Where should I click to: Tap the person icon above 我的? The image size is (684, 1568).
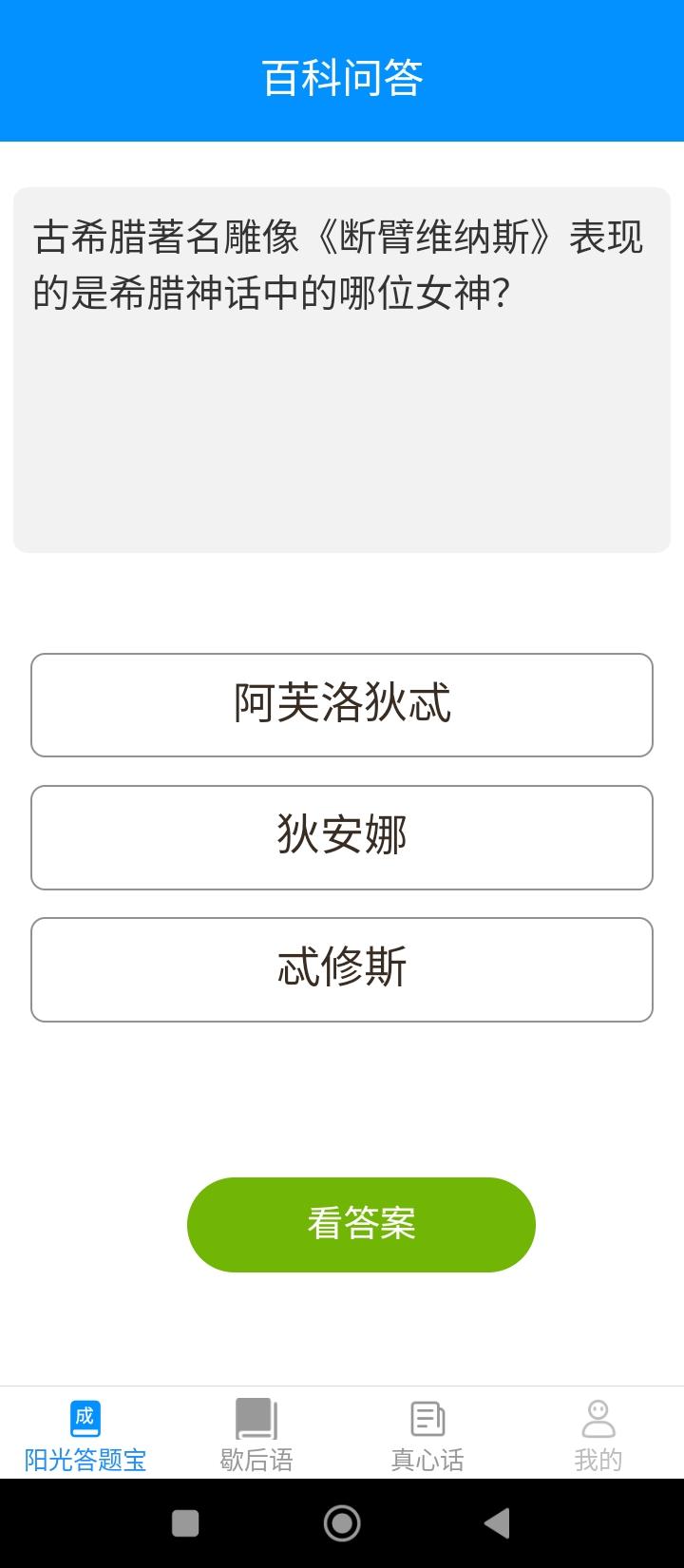pyautogui.click(x=597, y=1418)
